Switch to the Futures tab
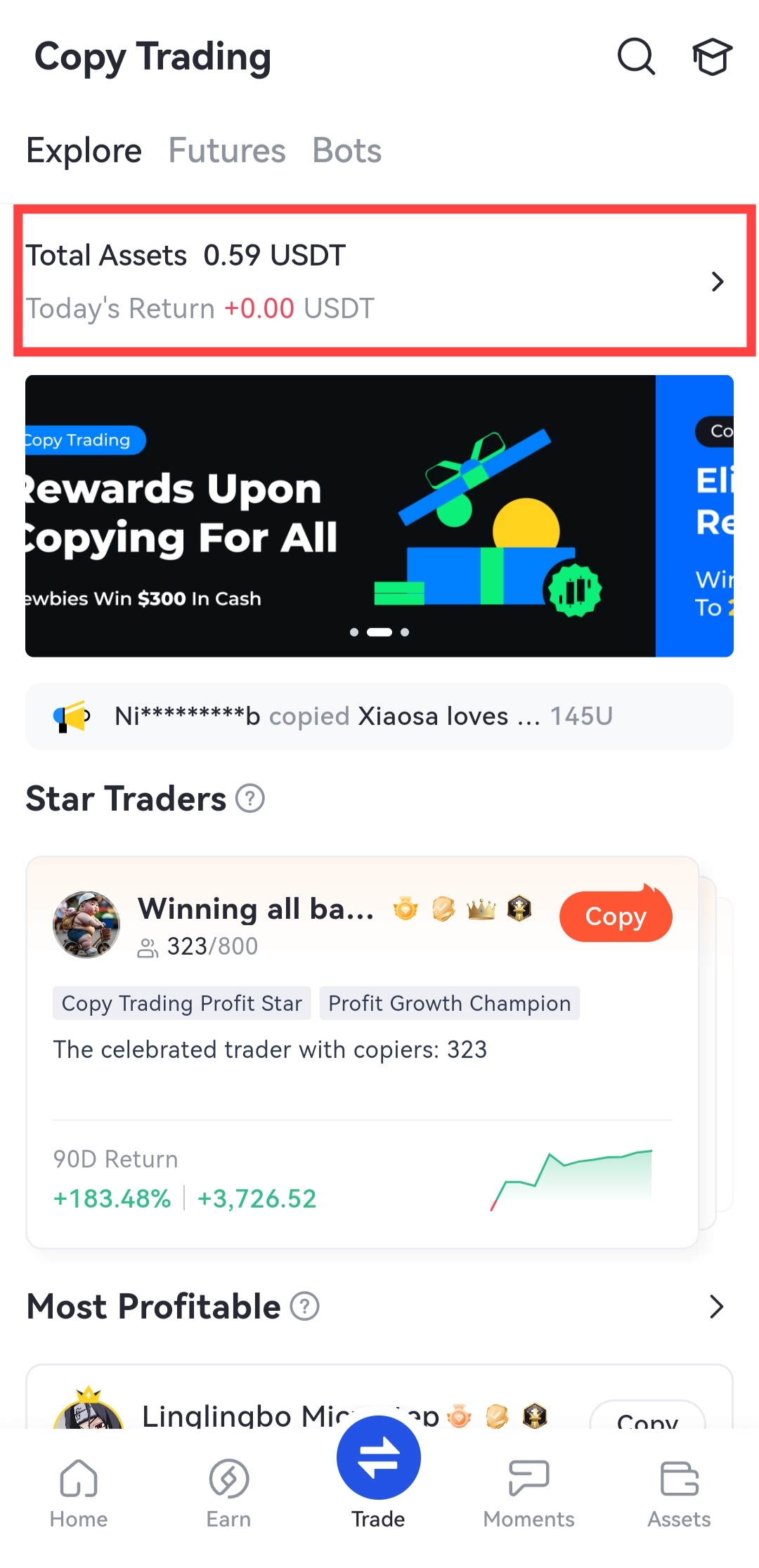Image resolution: width=759 pixels, height=1568 pixels. (x=227, y=150)
